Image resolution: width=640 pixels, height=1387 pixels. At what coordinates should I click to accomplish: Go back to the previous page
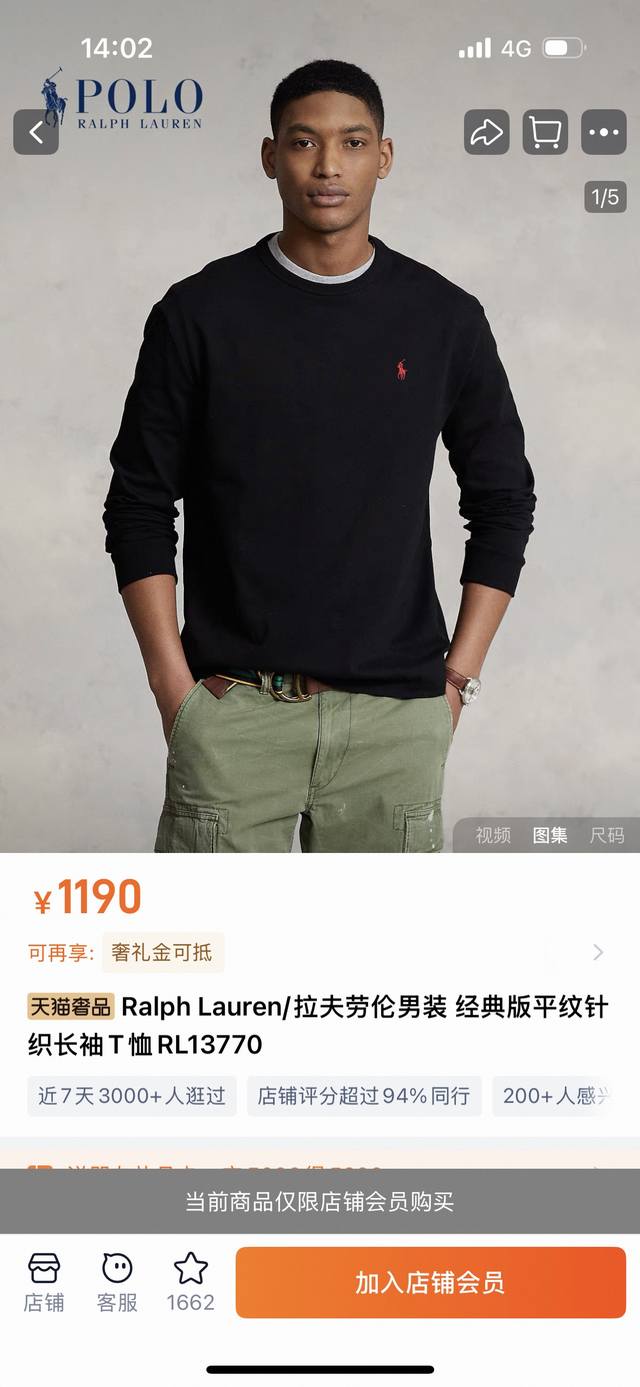click(36, 132)
